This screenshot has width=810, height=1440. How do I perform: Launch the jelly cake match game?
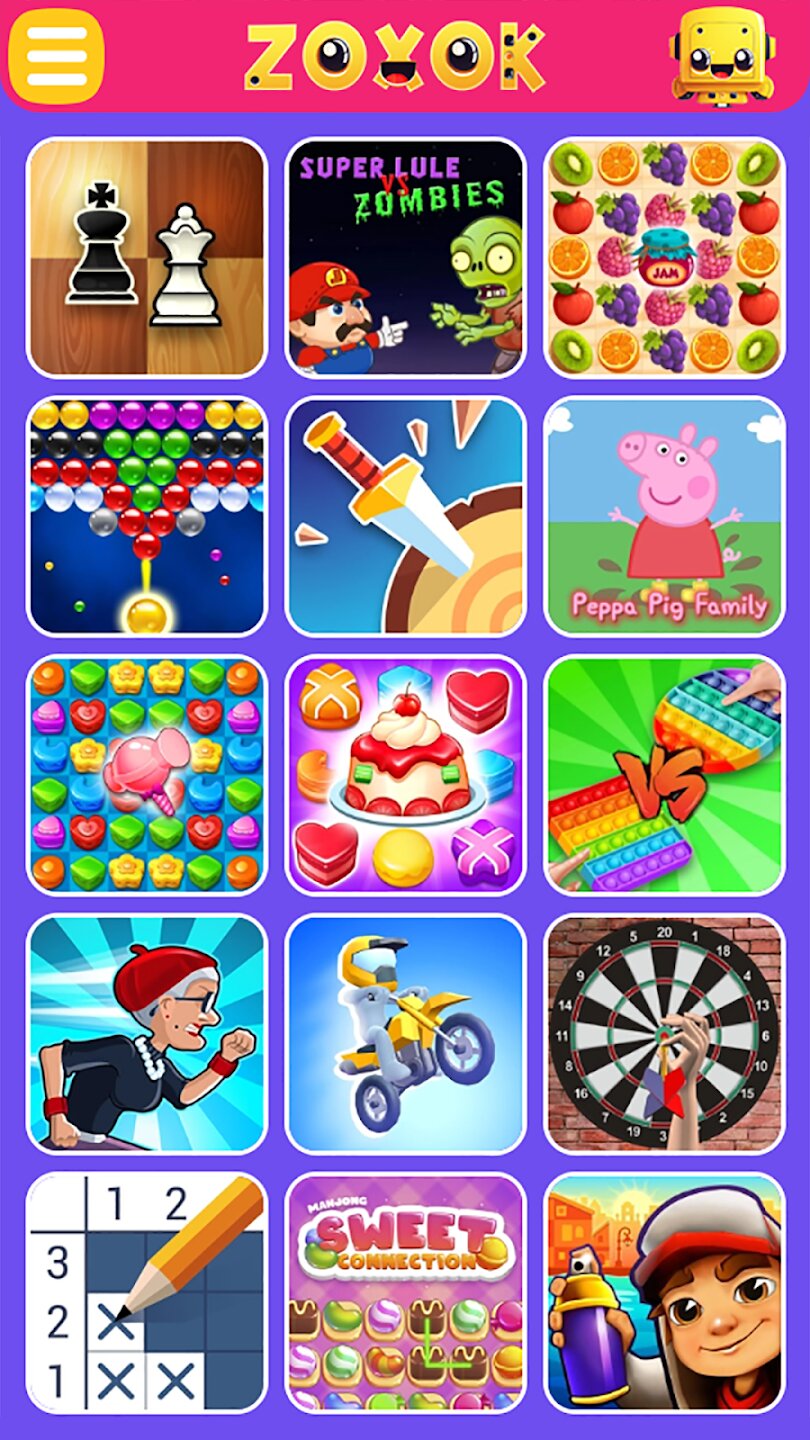point(406,775)
